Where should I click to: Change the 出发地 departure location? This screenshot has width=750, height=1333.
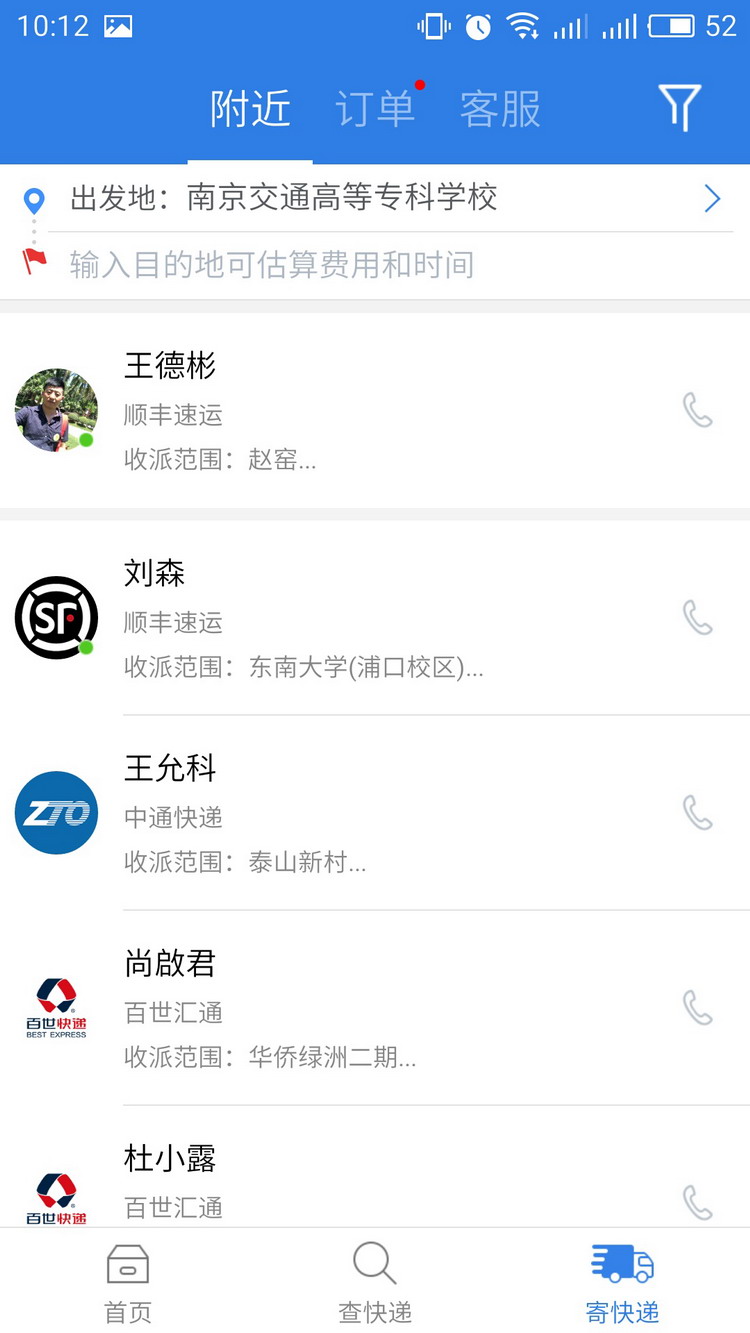point(390,198)
